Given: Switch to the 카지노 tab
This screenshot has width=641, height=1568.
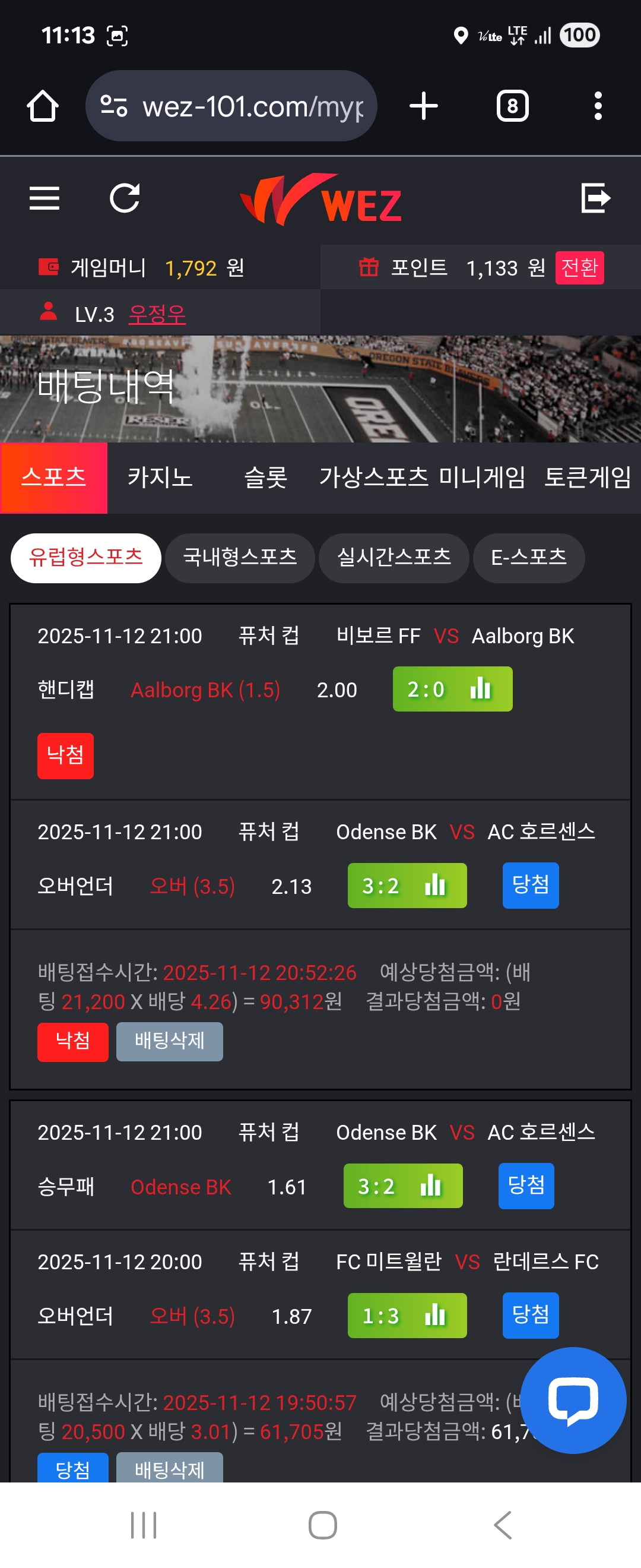Looking at the screenshot, I should pos(160,477).
